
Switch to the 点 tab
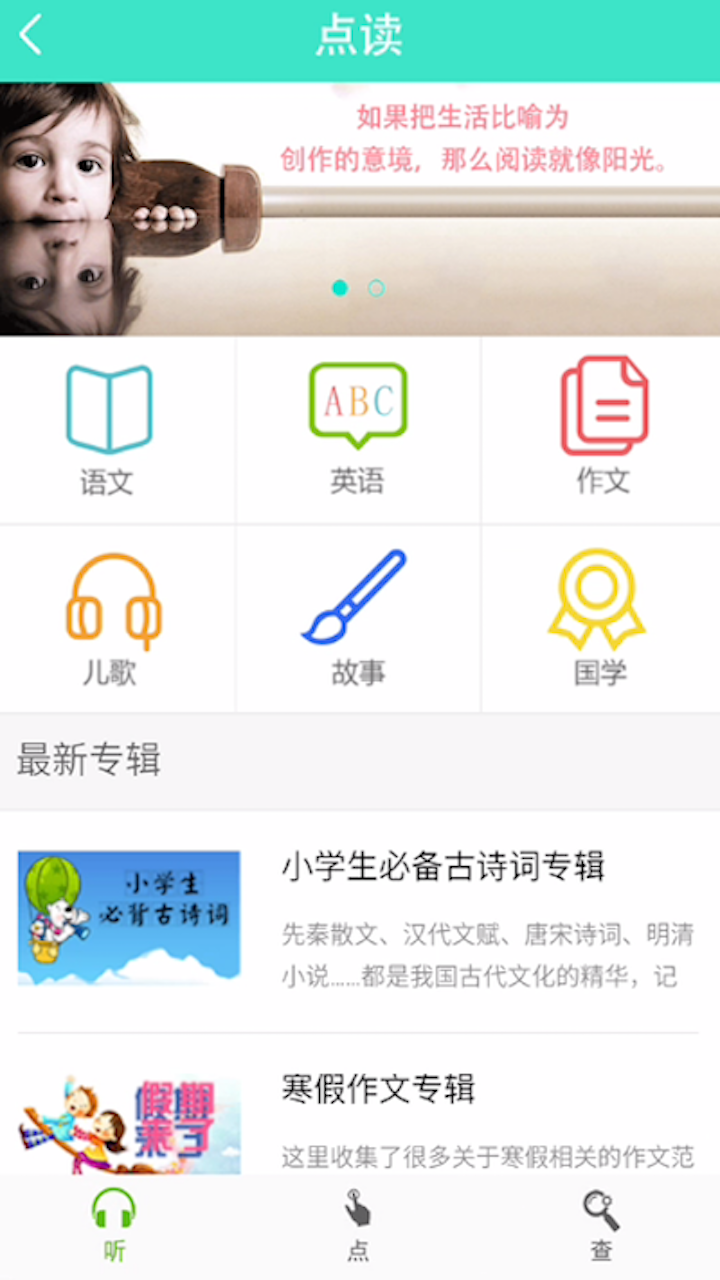pyautogui.click(x=358, y=1226)
